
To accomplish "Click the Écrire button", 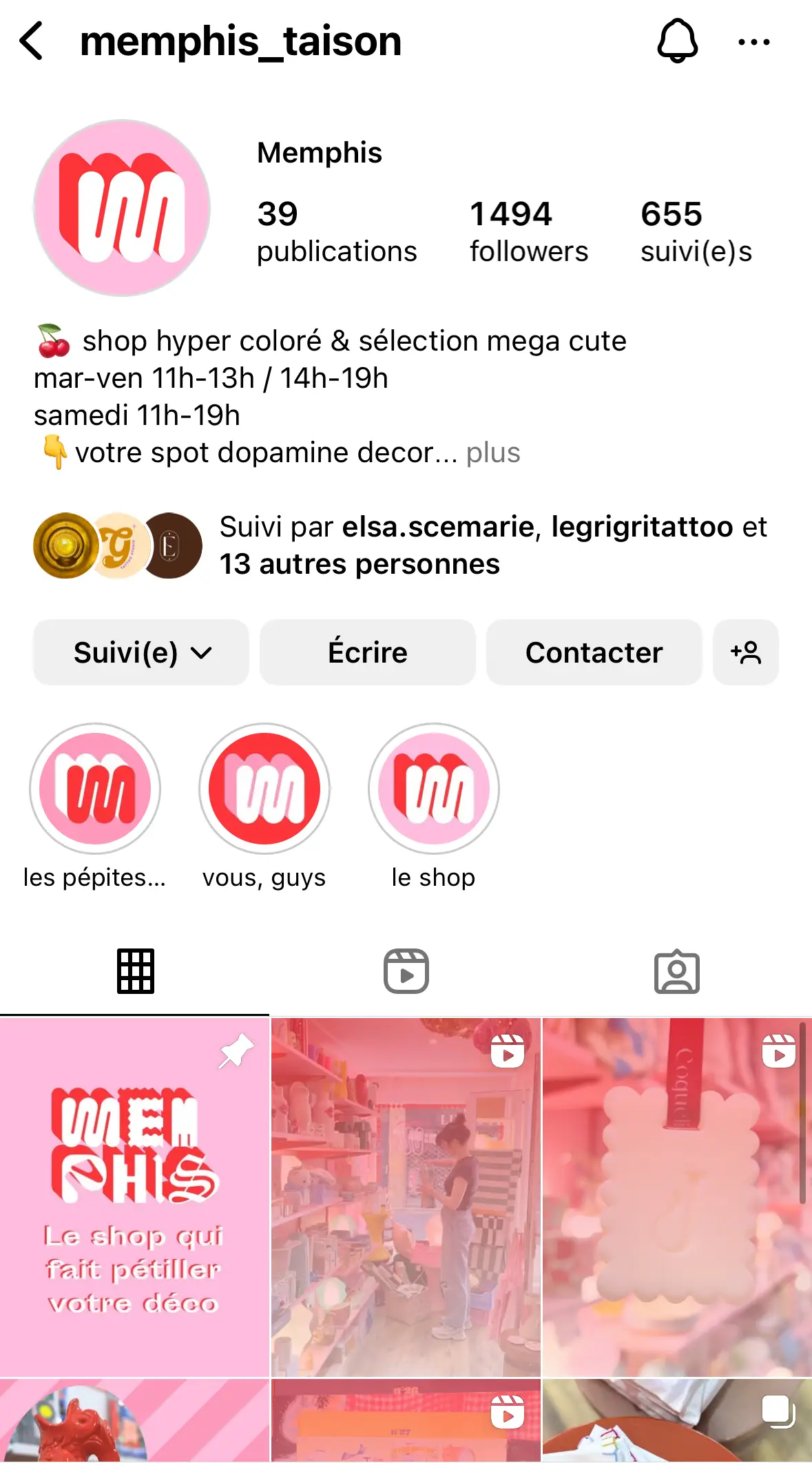I will 366,652.
